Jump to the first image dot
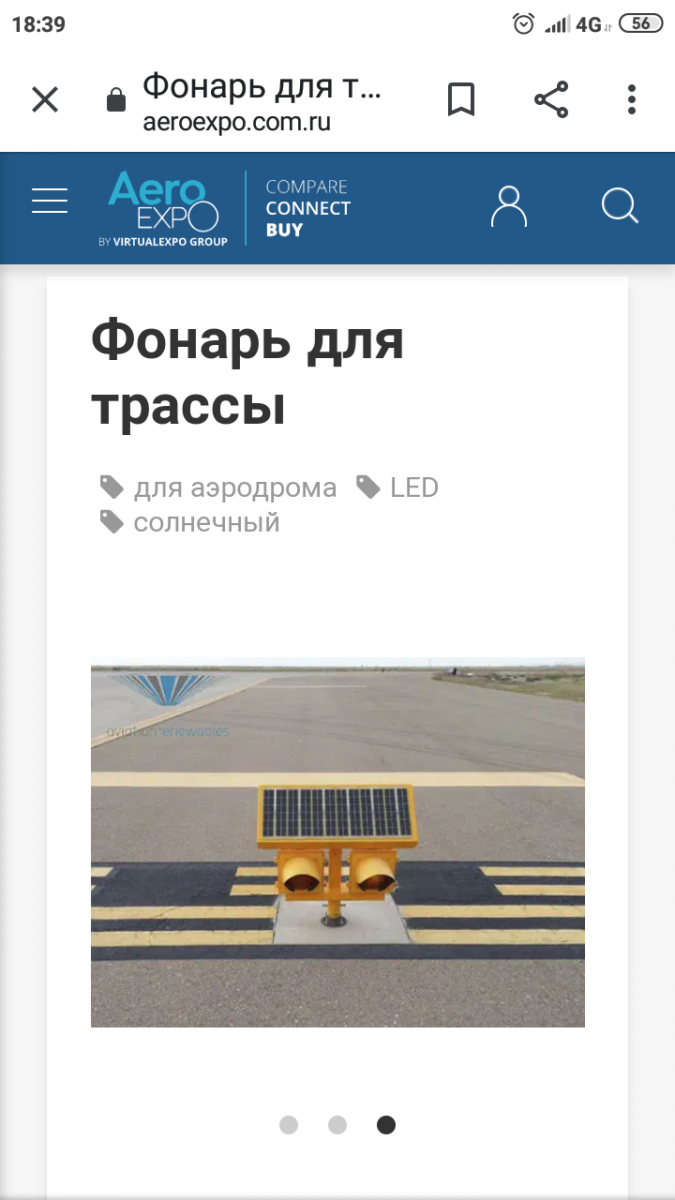The width and height of the screenshot is (675, 1200). (289, 1125)
